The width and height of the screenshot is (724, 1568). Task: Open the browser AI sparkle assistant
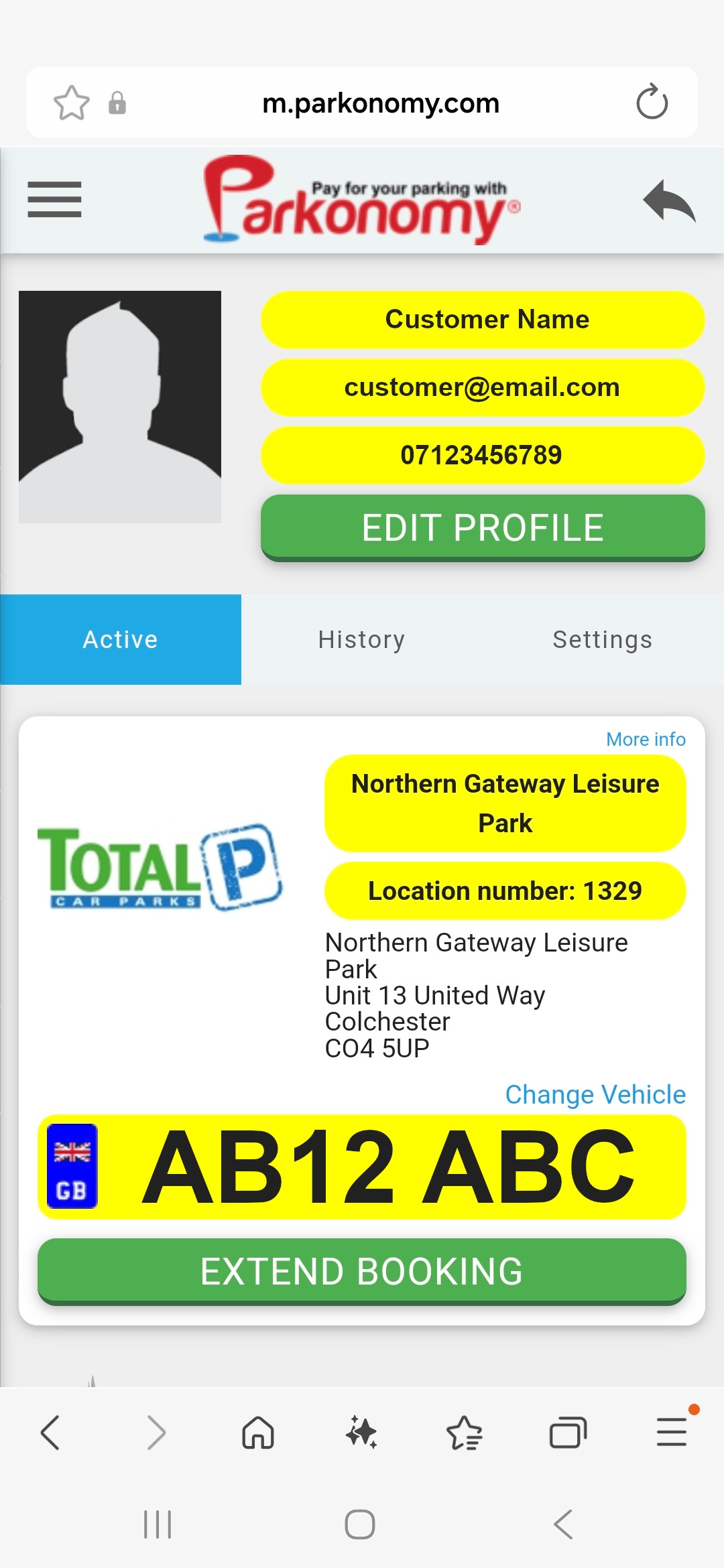(x=361, y=1433)
